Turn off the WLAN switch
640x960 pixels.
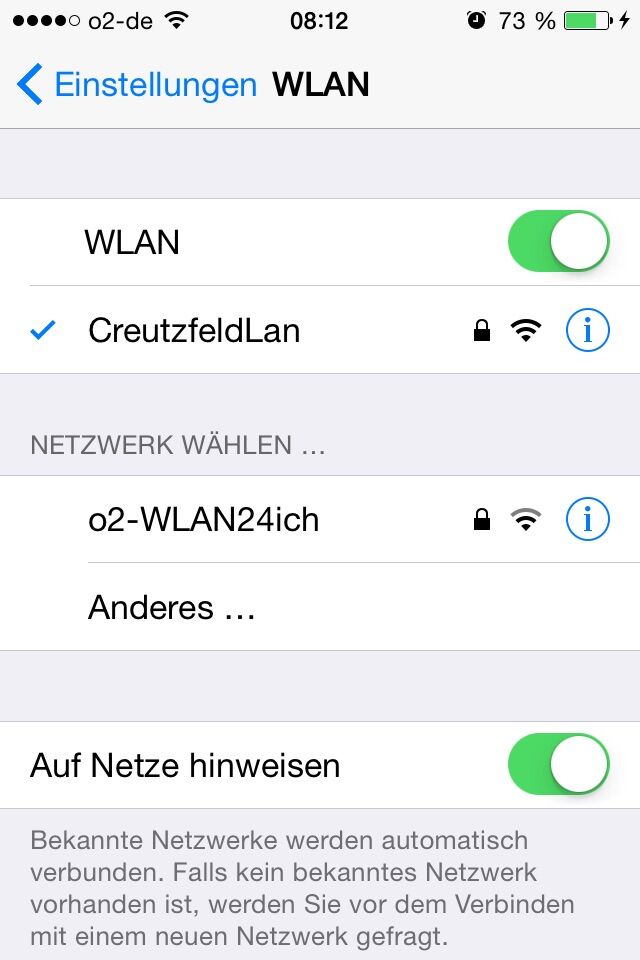558,242
